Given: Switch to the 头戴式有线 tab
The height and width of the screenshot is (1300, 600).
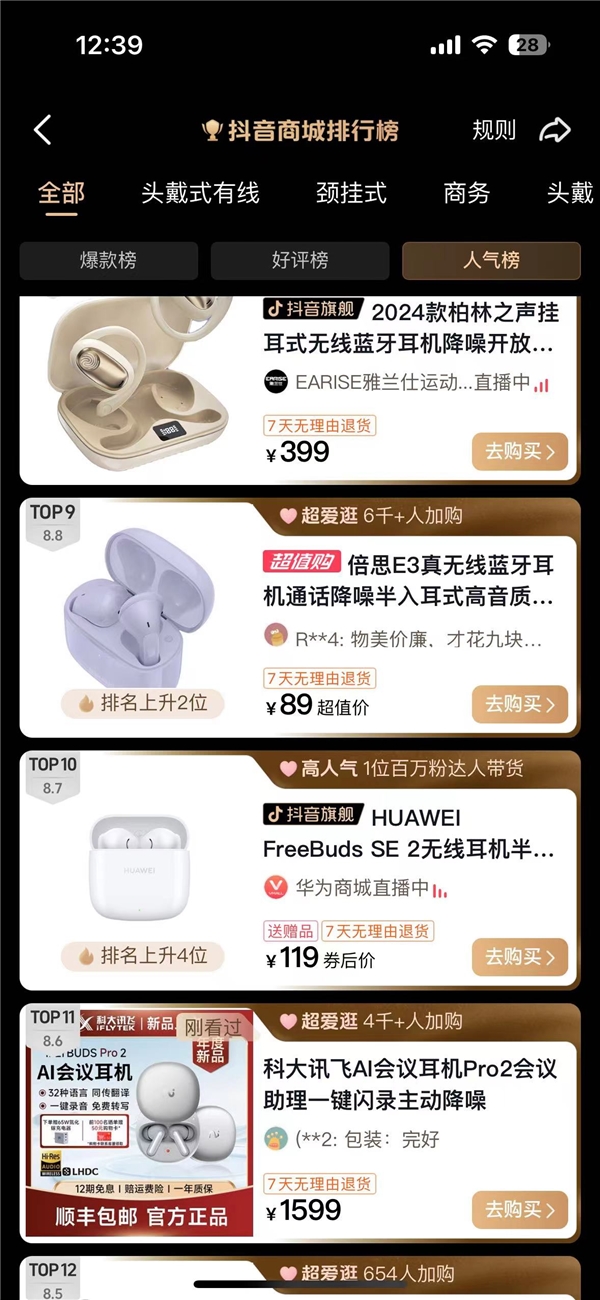Looking at the screenshot, I should (x=200, y=193).
